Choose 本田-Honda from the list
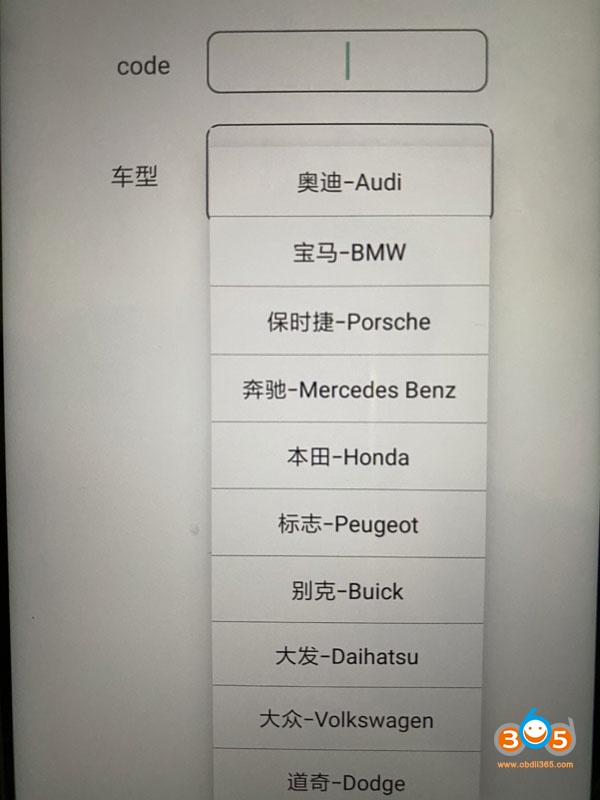Screen dimensions: 600x800 point(348,457)
